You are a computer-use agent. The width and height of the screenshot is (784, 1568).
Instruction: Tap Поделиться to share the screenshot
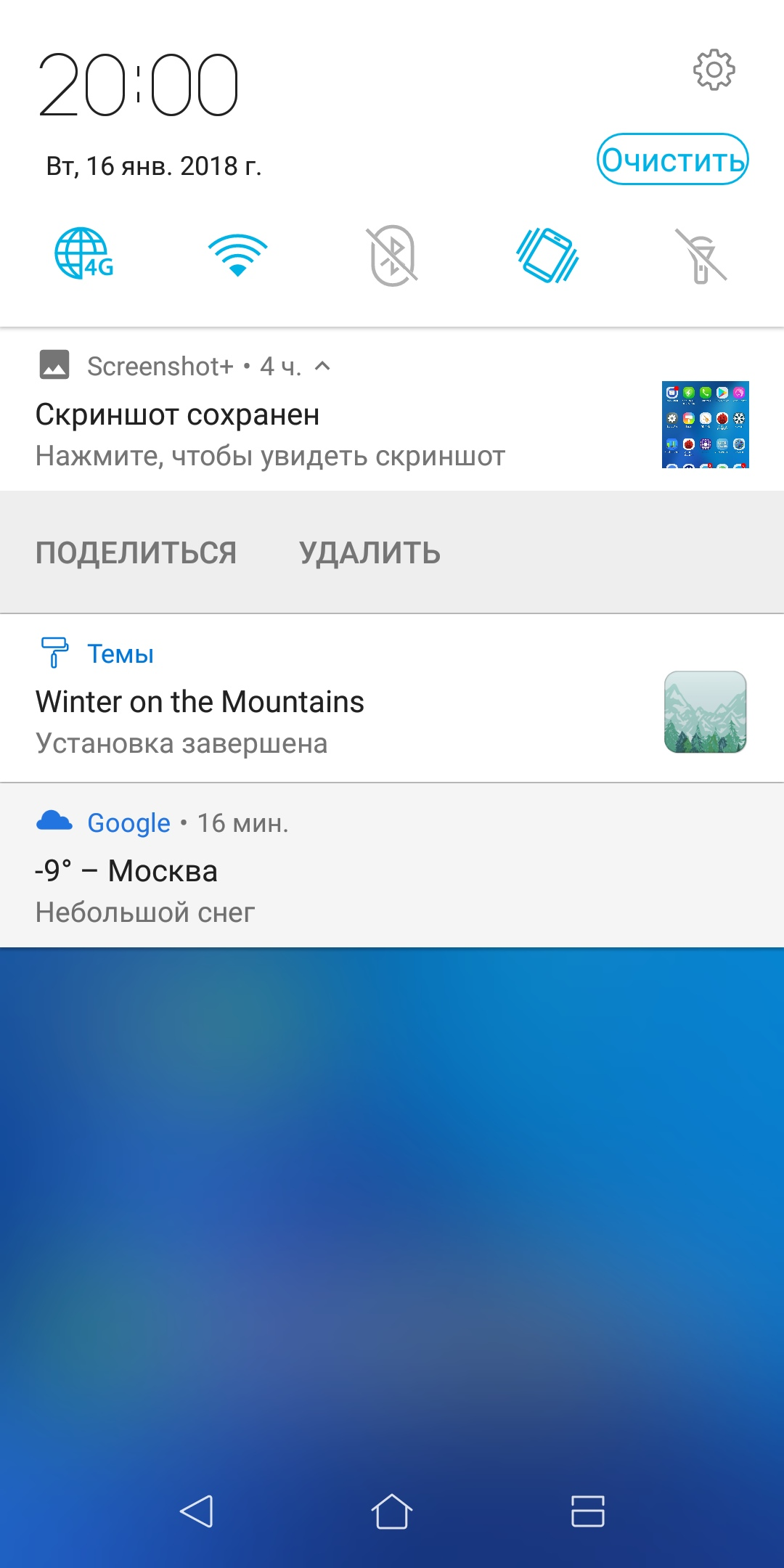[136, 553]
